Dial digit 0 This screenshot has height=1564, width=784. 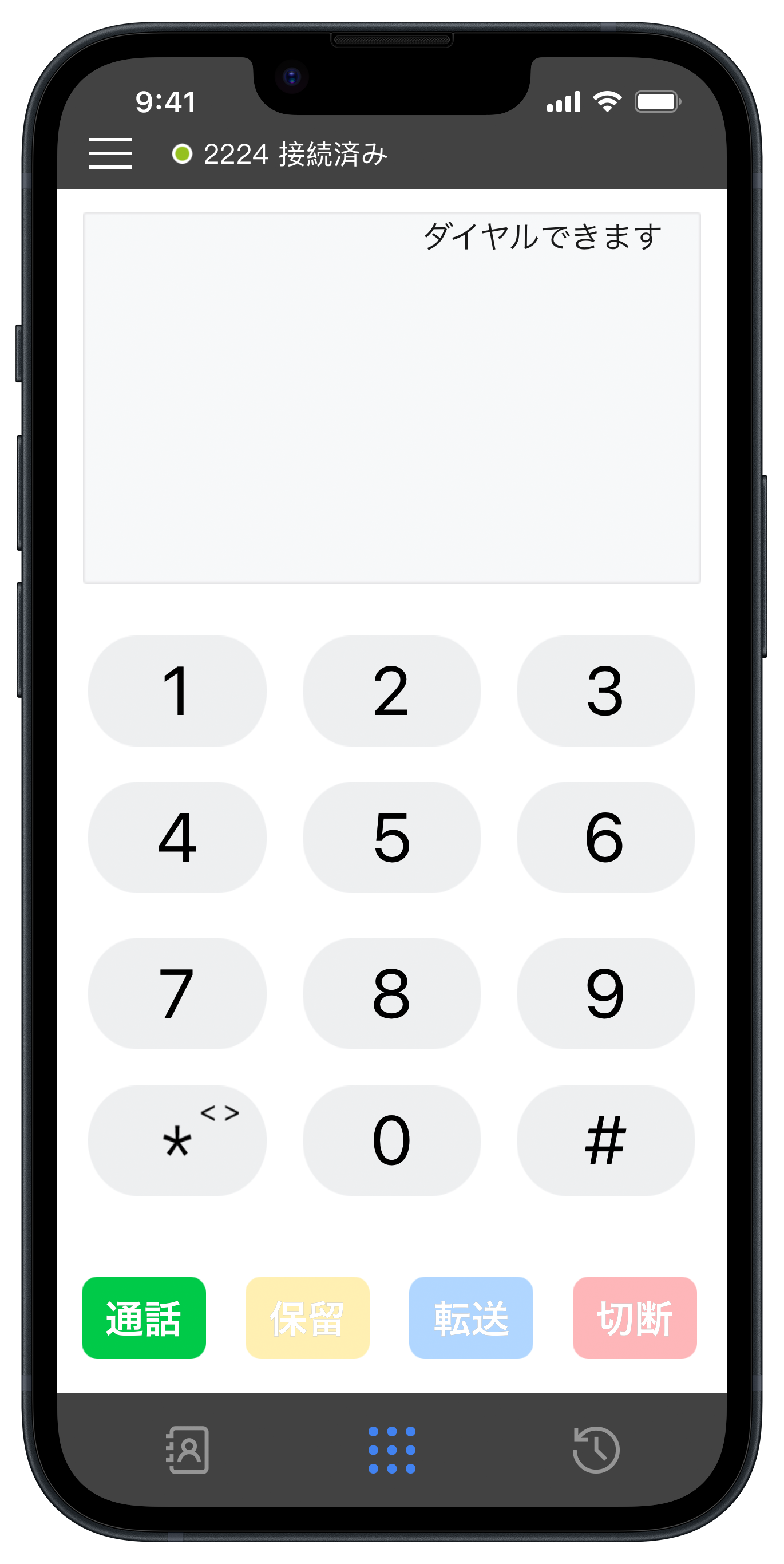pyautogui.click(x=391, y=1141)
